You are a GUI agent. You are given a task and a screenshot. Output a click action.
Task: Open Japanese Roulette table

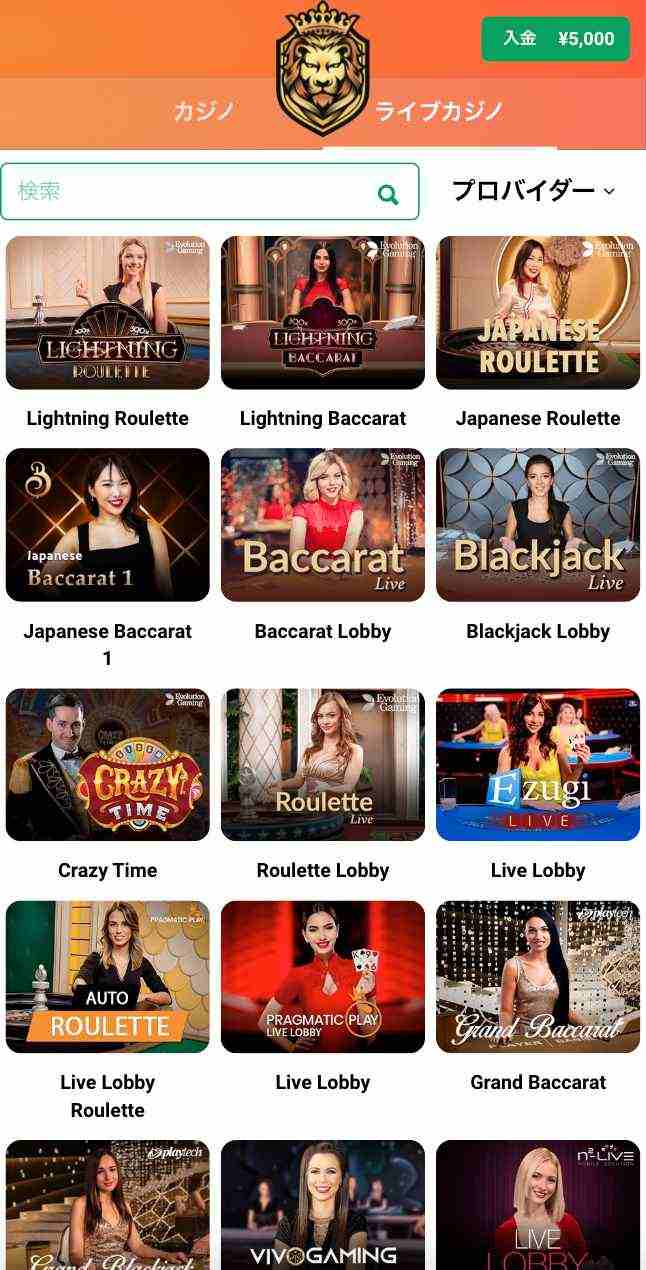pos(538,313)
